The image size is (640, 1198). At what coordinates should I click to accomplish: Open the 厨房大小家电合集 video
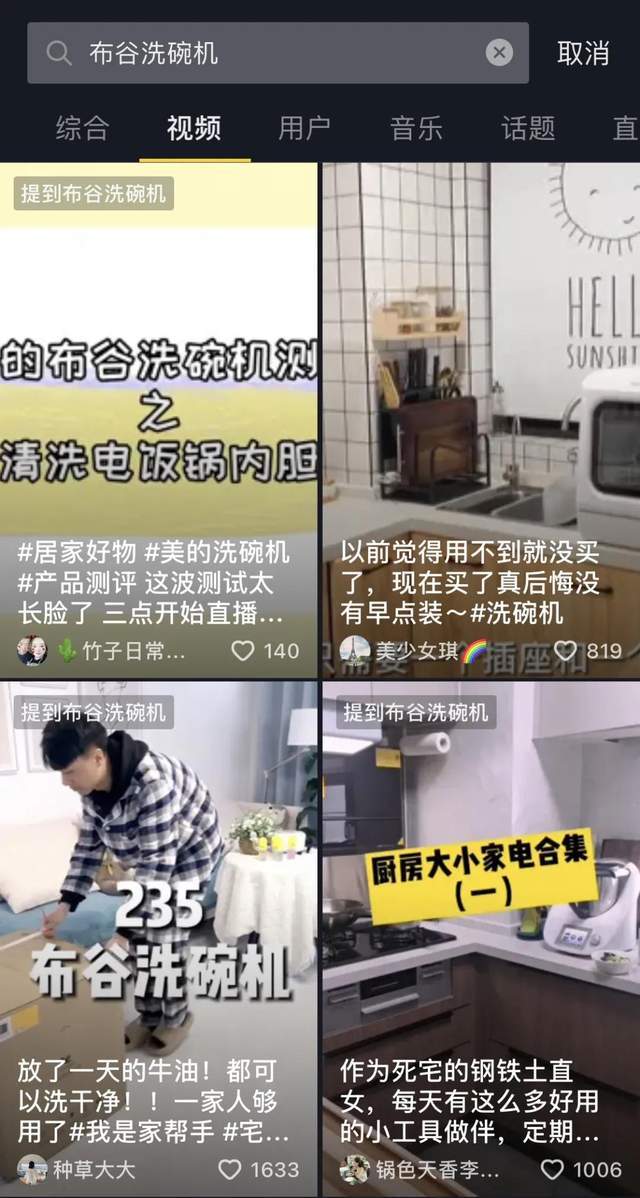click(x=480, y=900)
